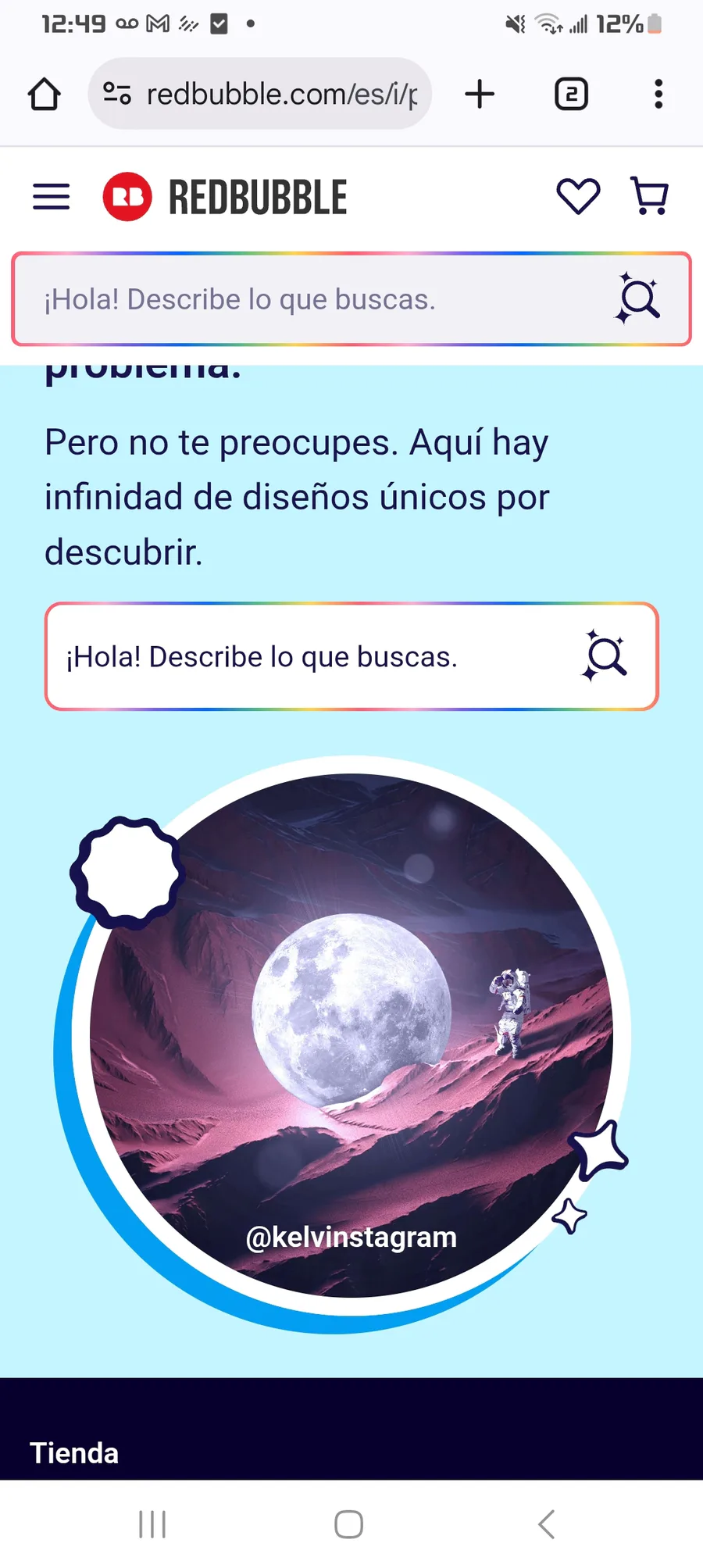Tap the sticky top search field

click(x=312, y=299)
